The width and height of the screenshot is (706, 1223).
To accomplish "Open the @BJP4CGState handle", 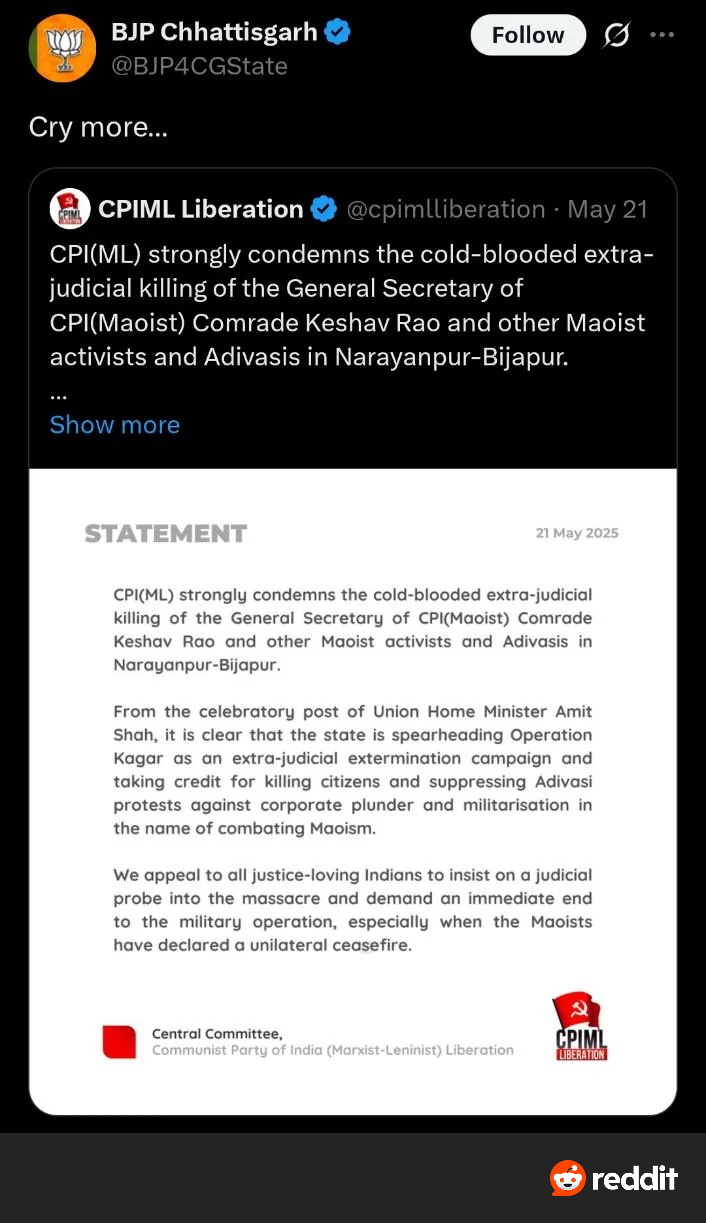I will 199,66.
